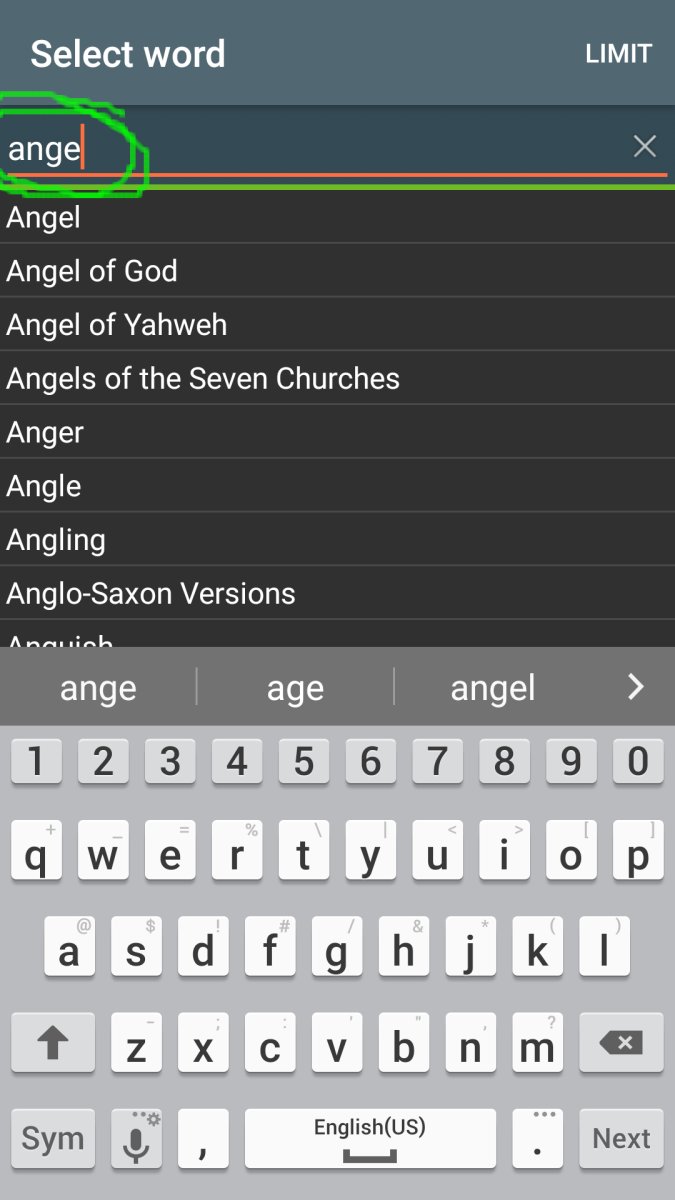Choose the Angling entry

(x=337, y=540)
